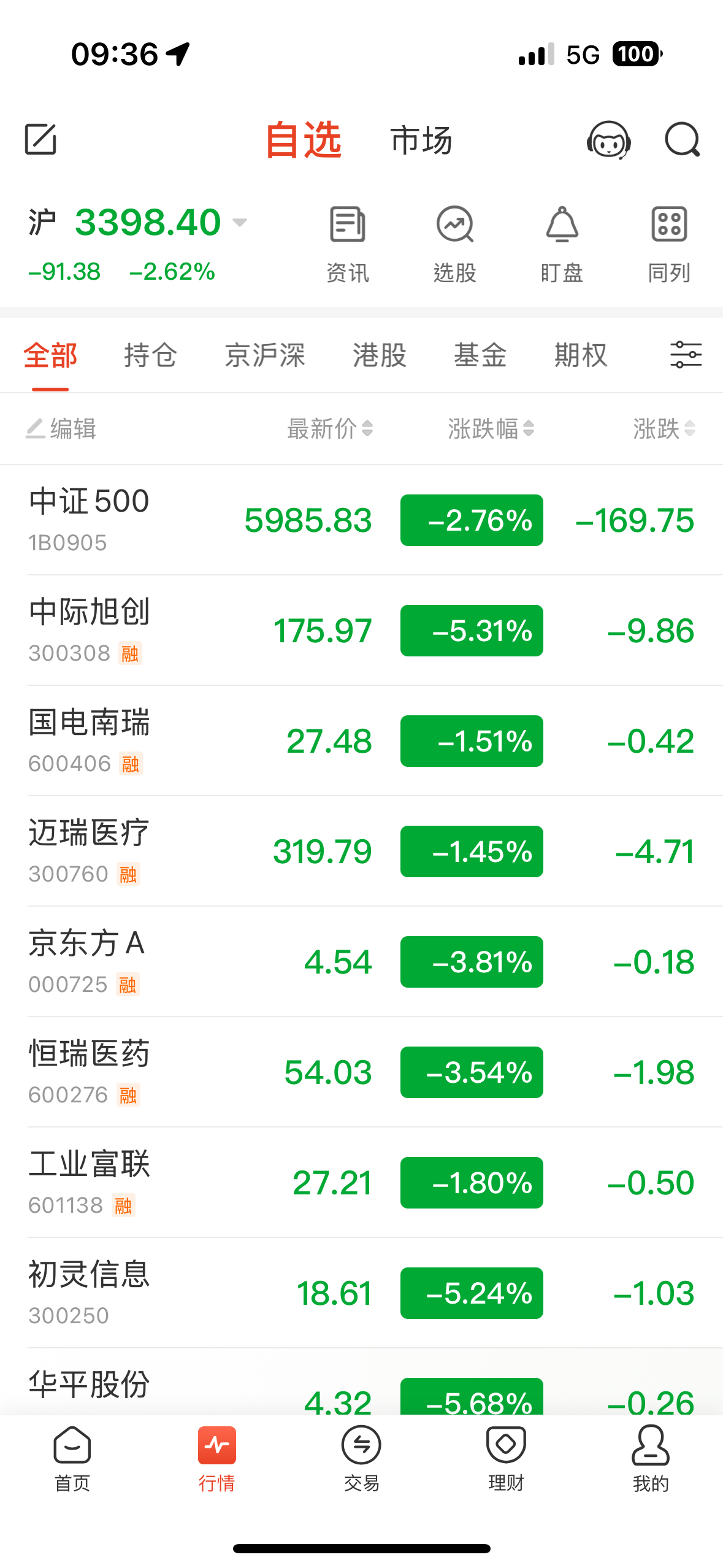Go to the 交易 bottom tab
Screen dimensions: 723x1568
pyautogui.click(x=361, y=1459)
